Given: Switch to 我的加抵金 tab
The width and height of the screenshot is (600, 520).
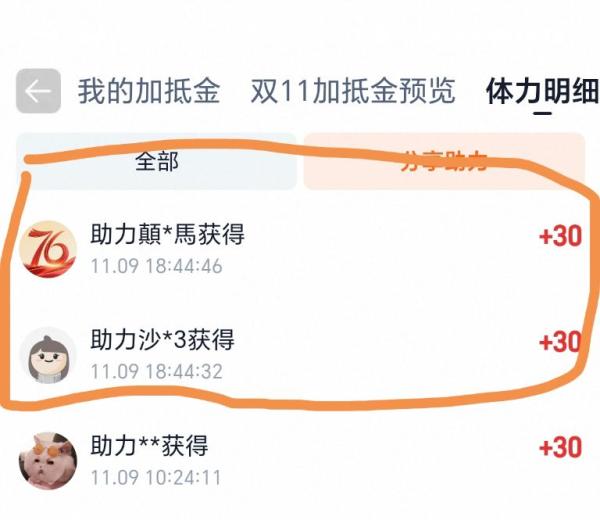Looking at the screenshot, I should click(x=149, y=92).
